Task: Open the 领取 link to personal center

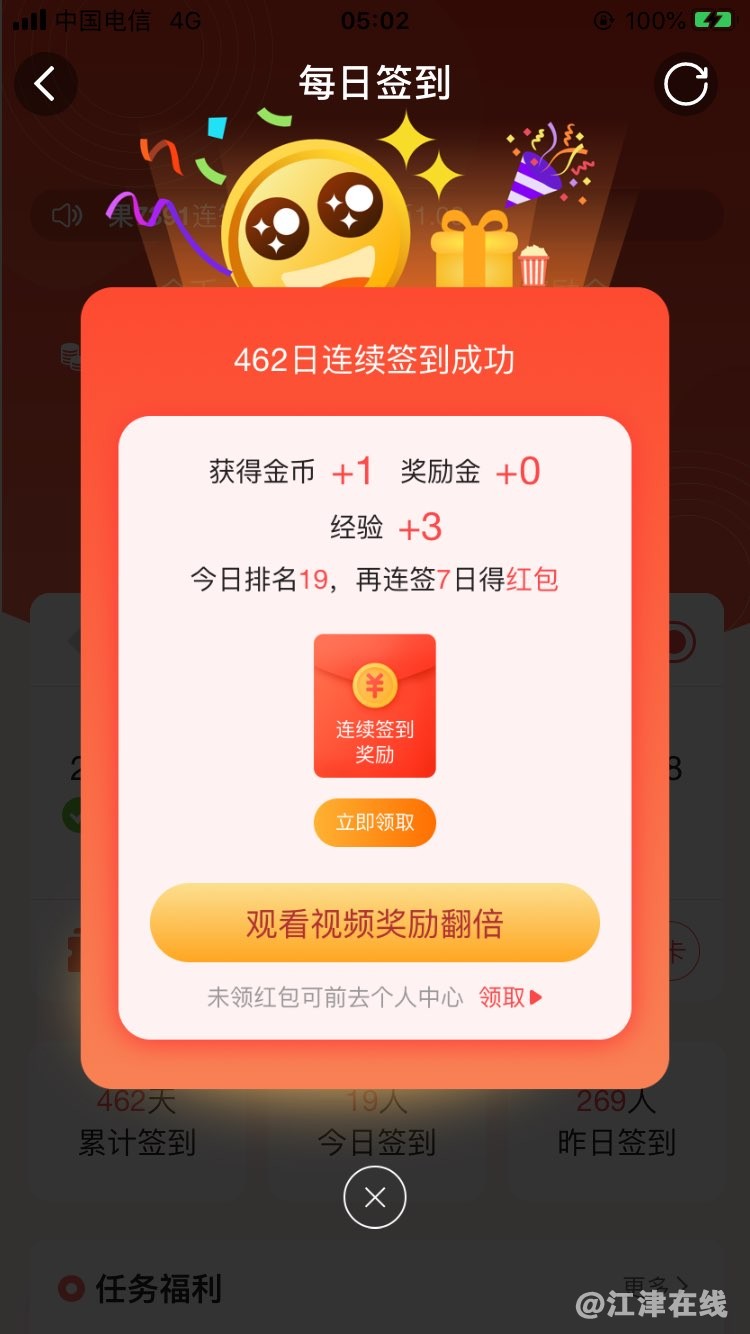Action: (x=510, y=997)
